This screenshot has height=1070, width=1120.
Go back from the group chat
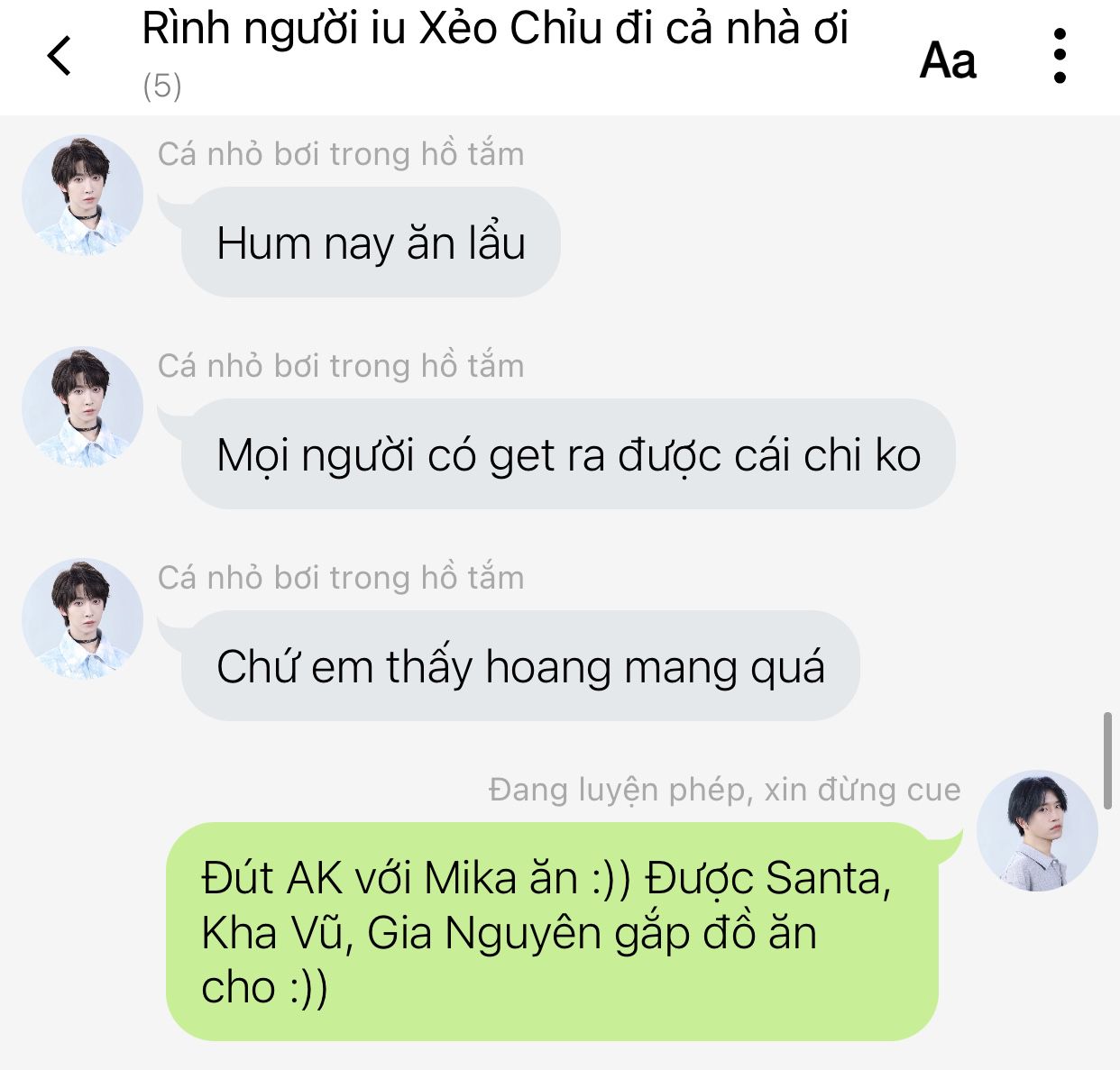[x=60, y=56]
